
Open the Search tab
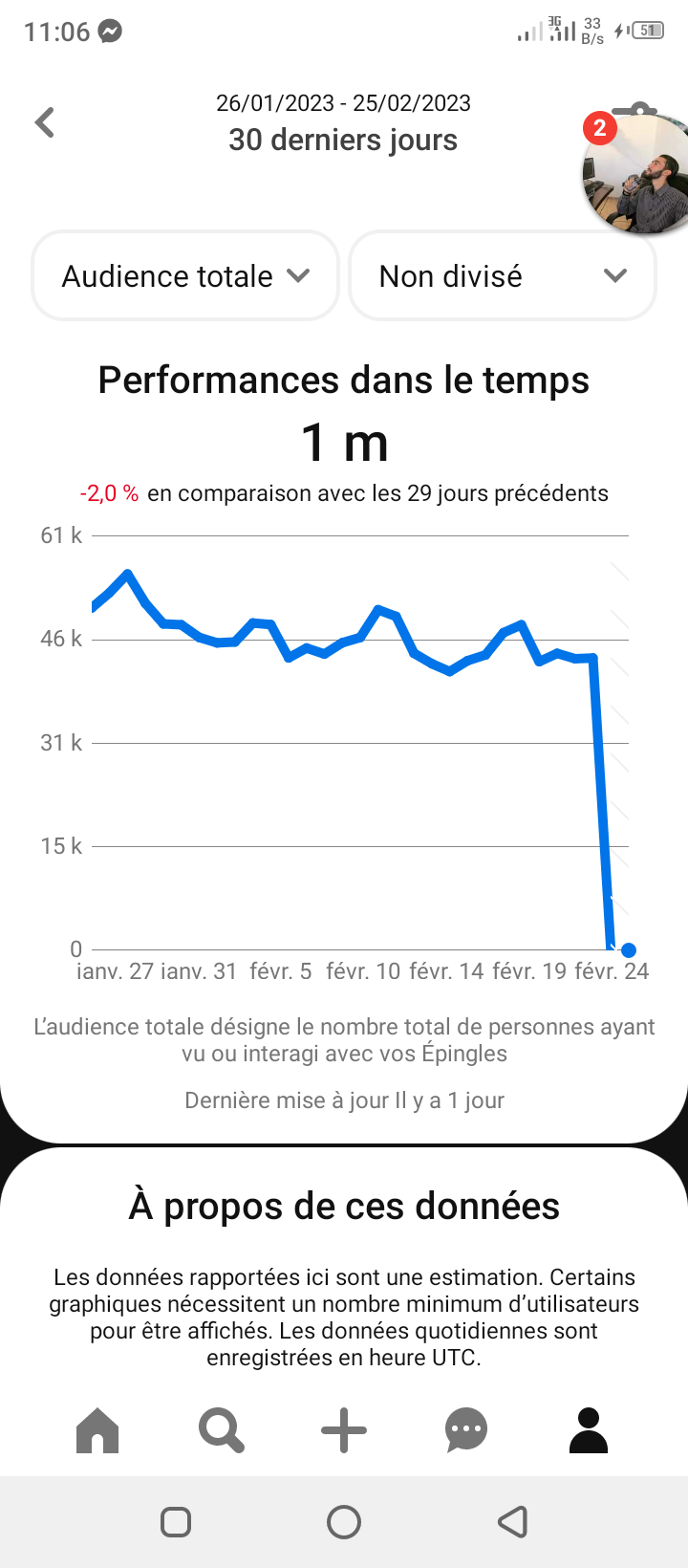pyautogui.click(x=222, y=1431)
